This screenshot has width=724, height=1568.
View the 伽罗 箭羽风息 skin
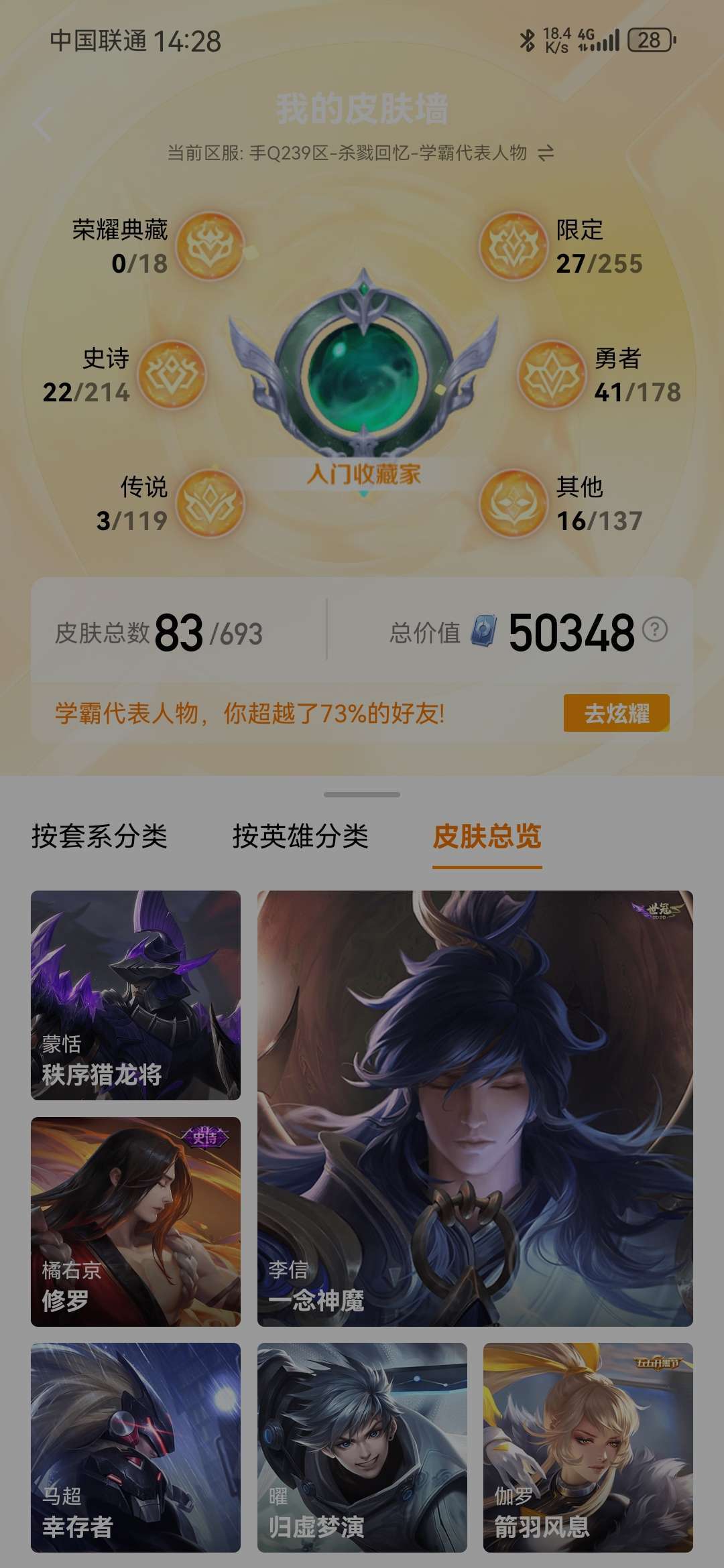coord(588,1447)
